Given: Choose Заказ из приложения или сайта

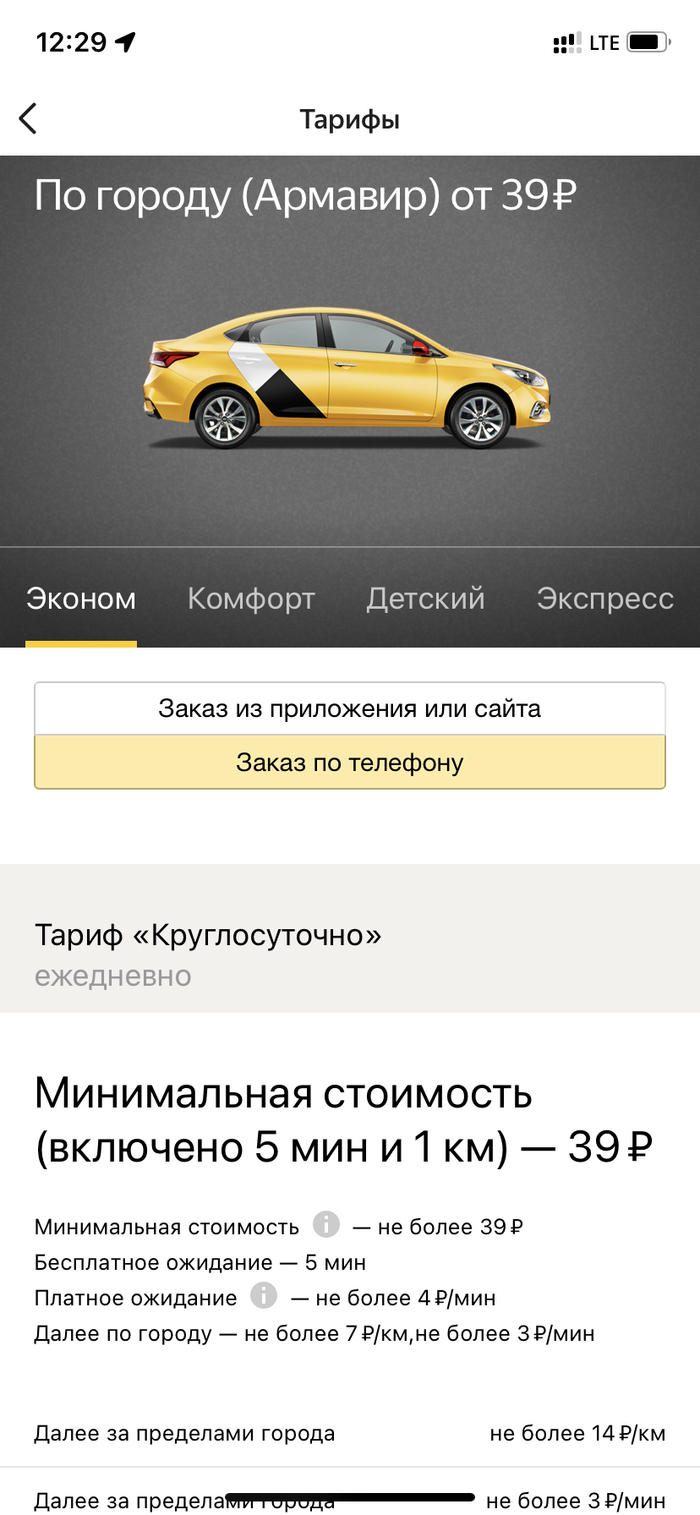Looking at the screenshot, I should coord(349,709).
